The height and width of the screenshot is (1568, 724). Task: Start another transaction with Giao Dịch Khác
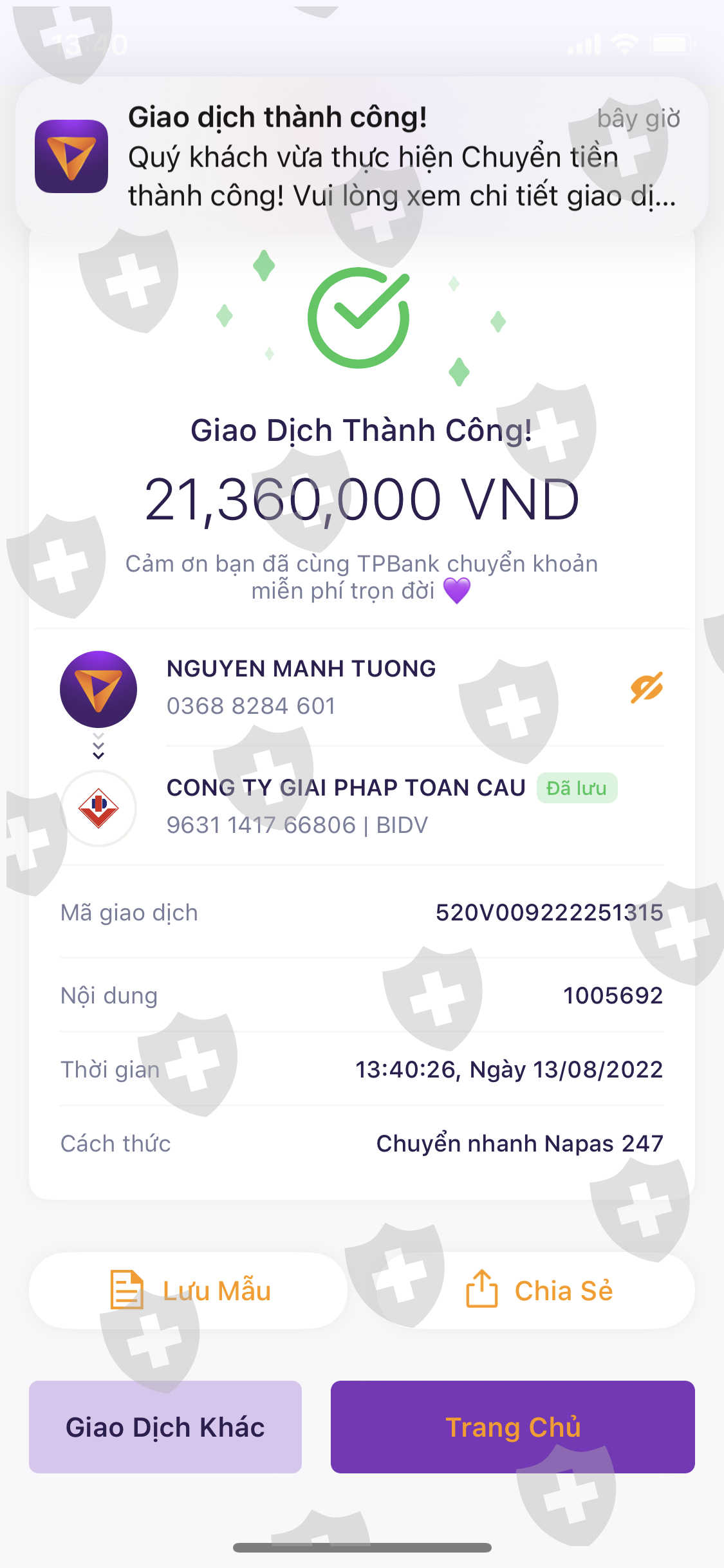click(x=165, y=1427)
